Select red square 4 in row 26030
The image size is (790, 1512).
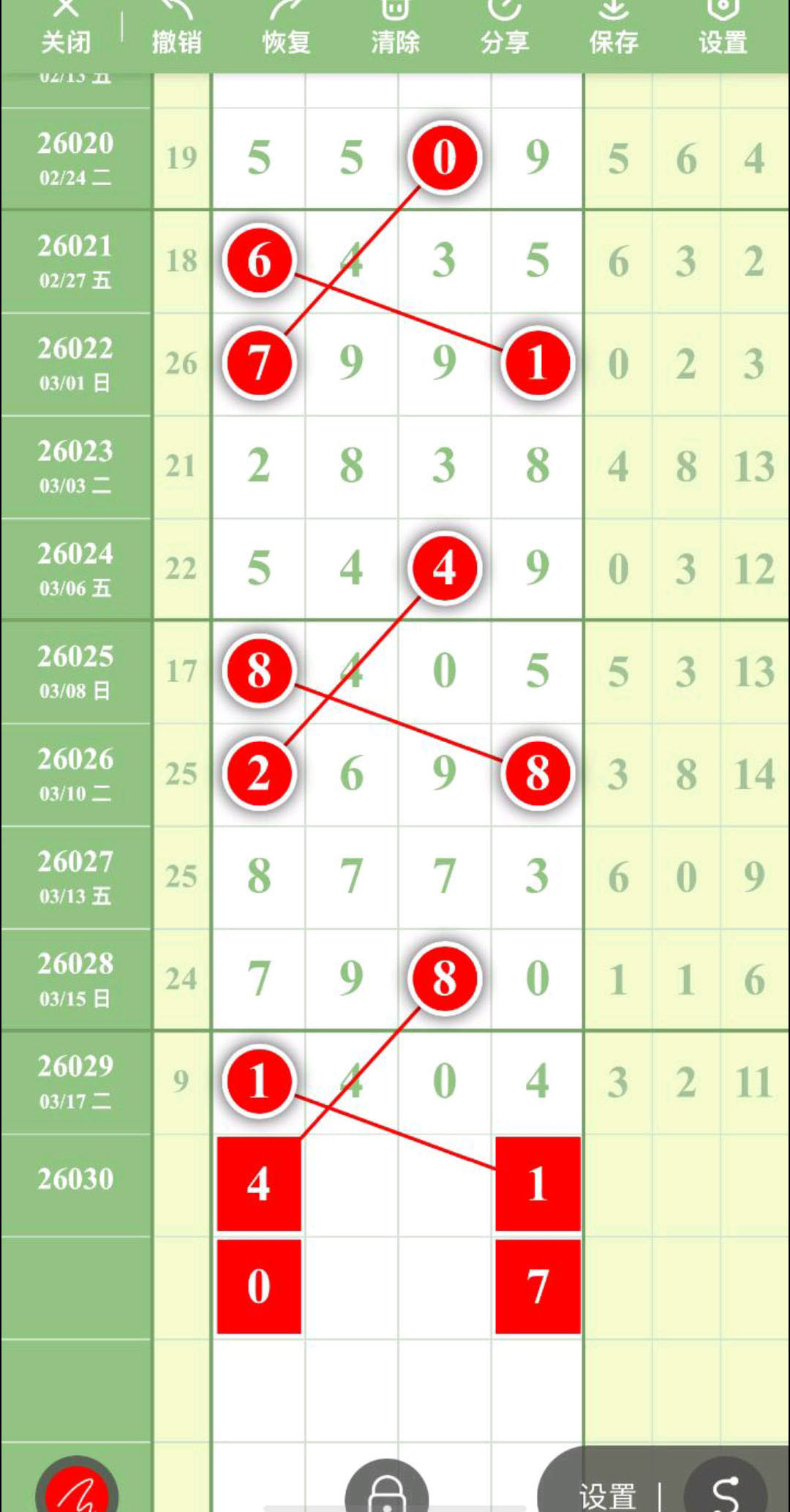click(x=259, y=1183)
